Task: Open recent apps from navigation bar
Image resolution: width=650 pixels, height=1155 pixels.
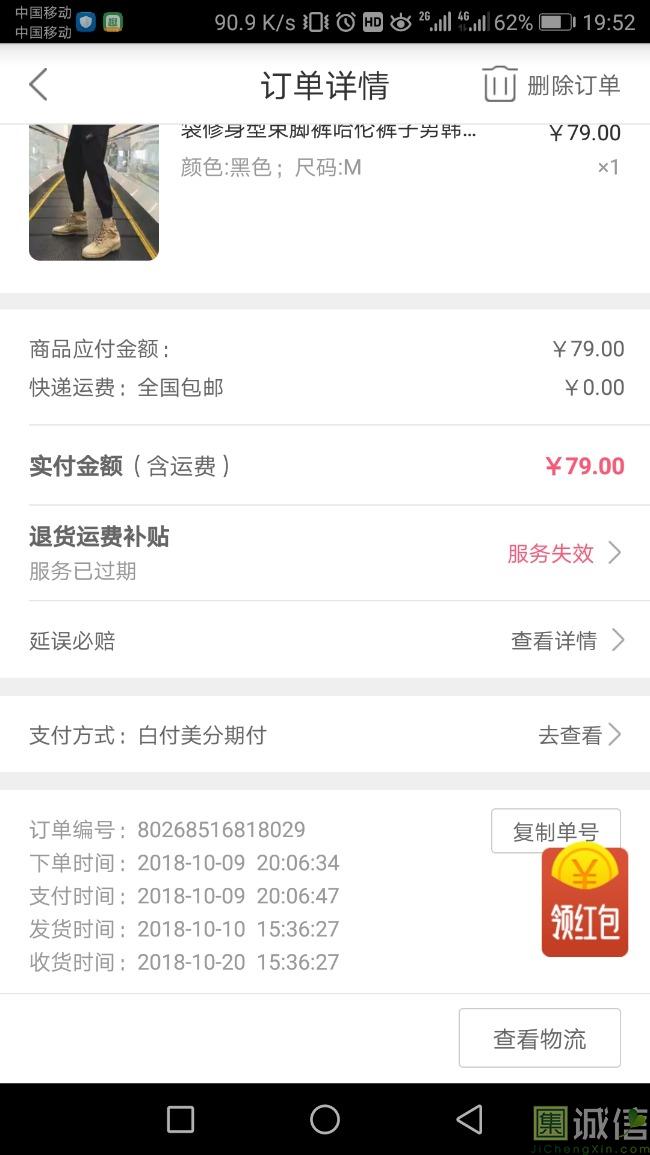Action: [180, 1119]
